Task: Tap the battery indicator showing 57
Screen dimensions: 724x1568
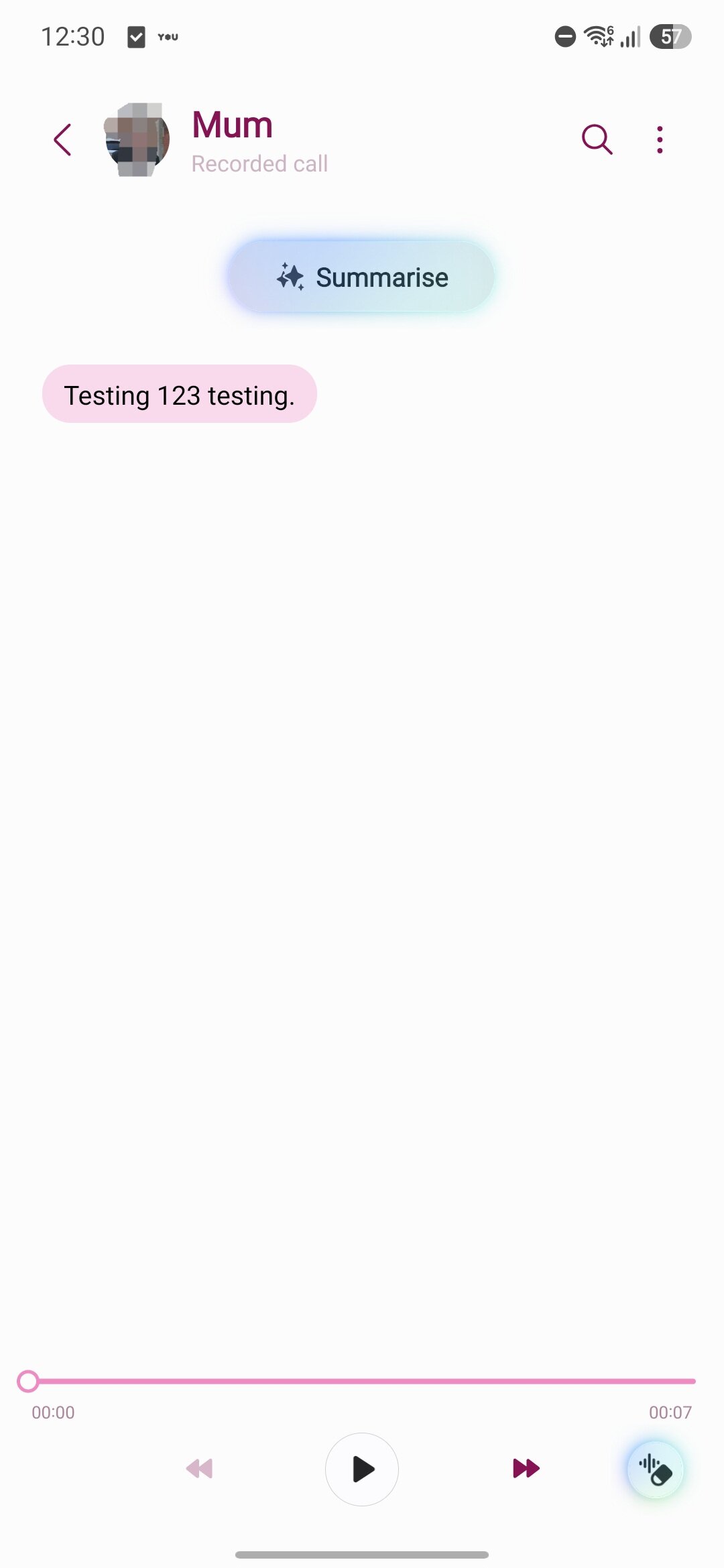Action: (x=670, y=37)
